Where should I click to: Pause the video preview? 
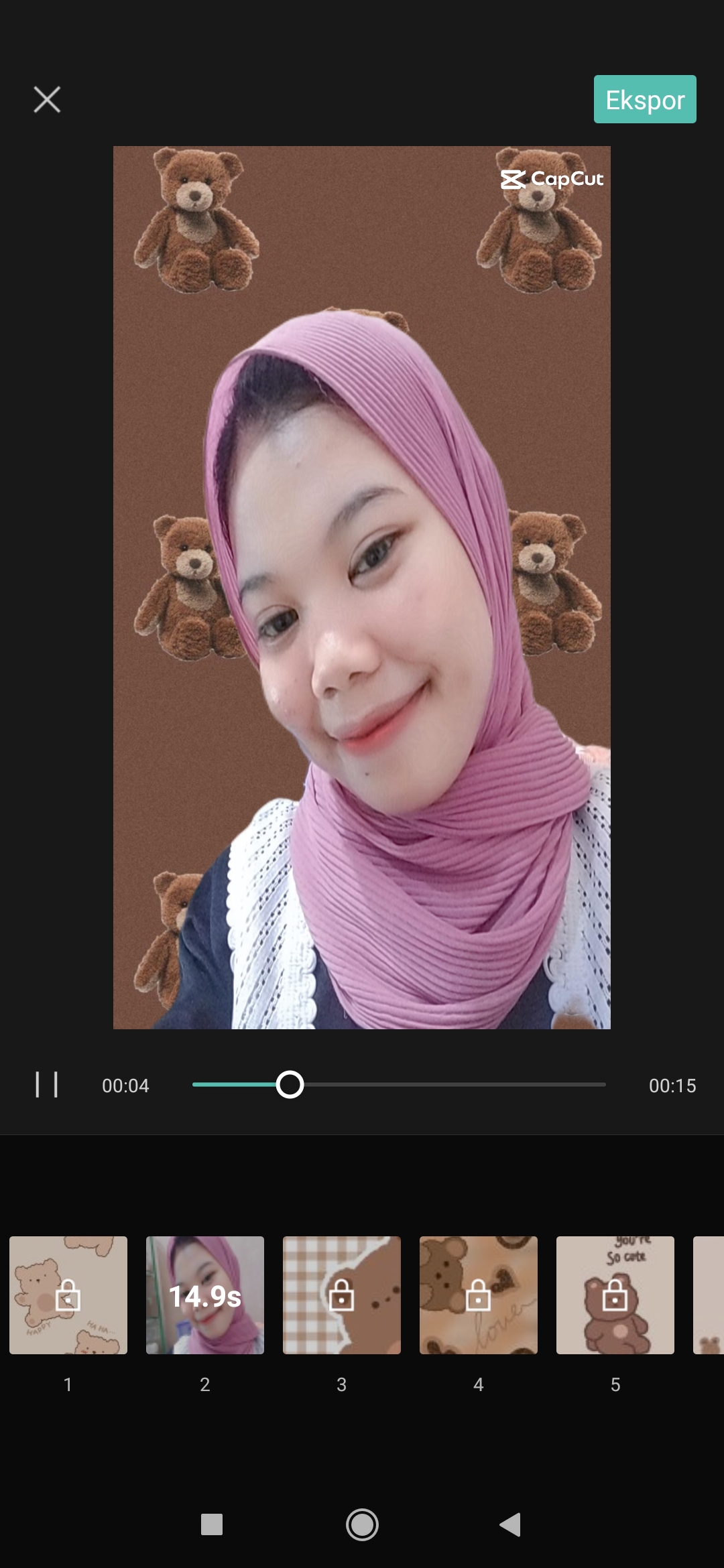click(x=47, y=1084)
